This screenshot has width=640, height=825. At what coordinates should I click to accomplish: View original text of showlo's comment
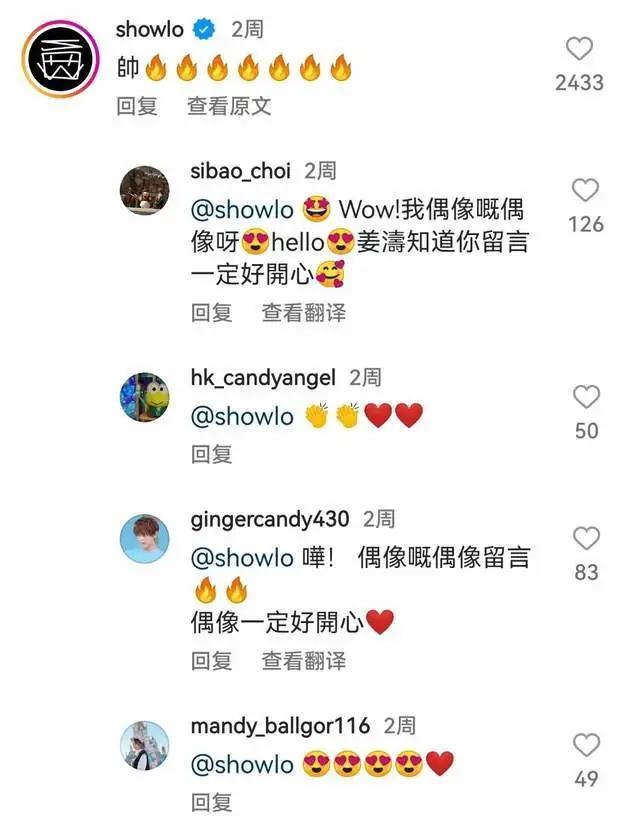(x=229, y=106)
